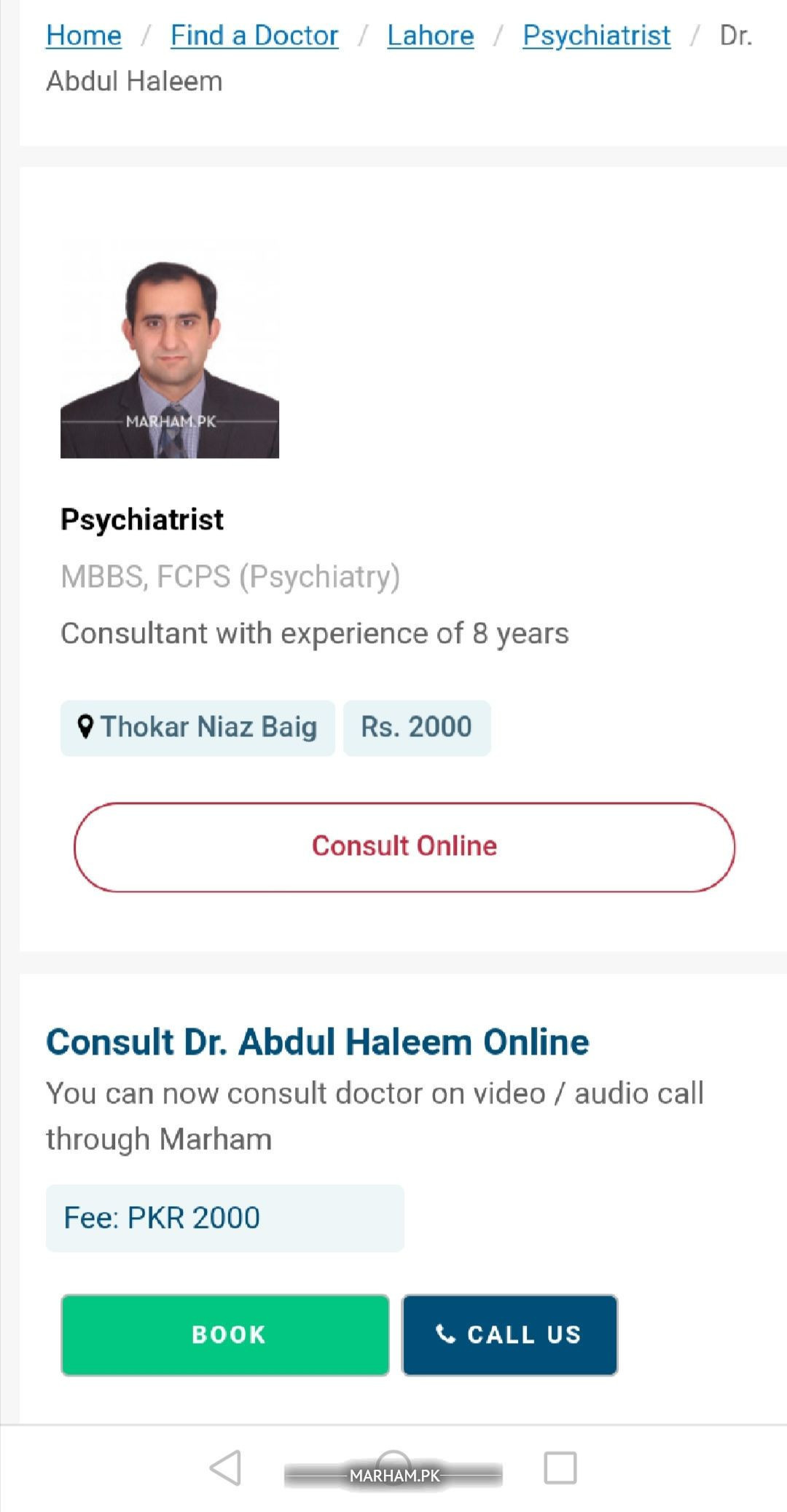Go back using system navigation
The width and height of the screenshot is (787, 1512).
pyautogui.click(x=225, y=1467)
